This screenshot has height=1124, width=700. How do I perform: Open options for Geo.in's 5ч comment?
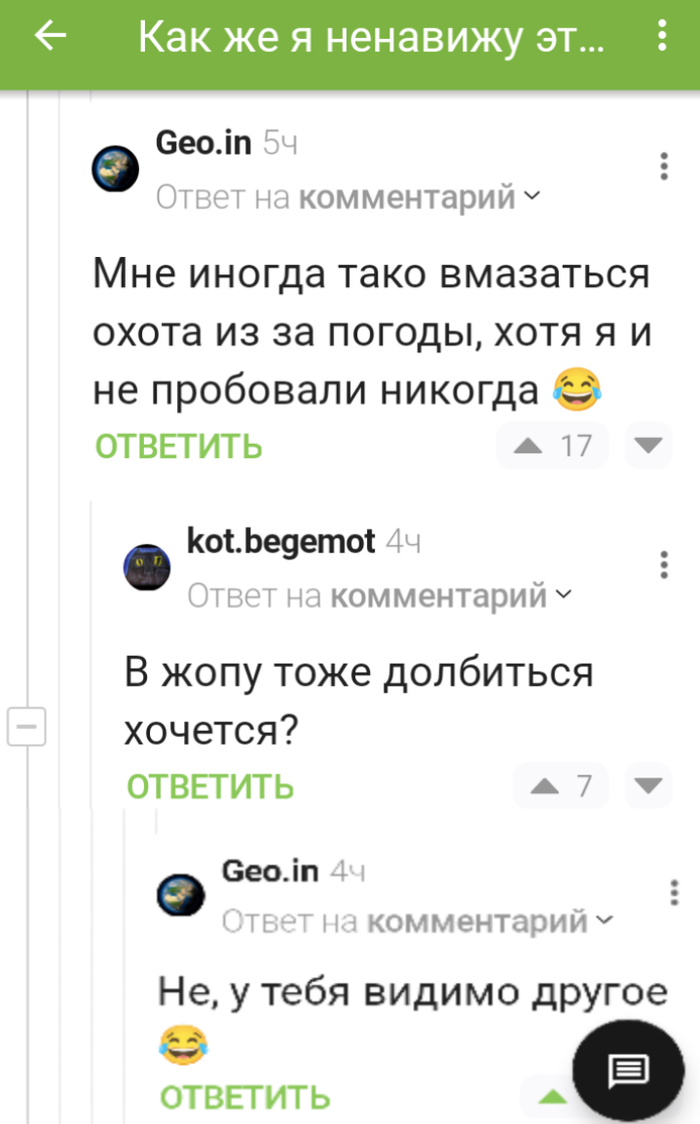(664, 167)
